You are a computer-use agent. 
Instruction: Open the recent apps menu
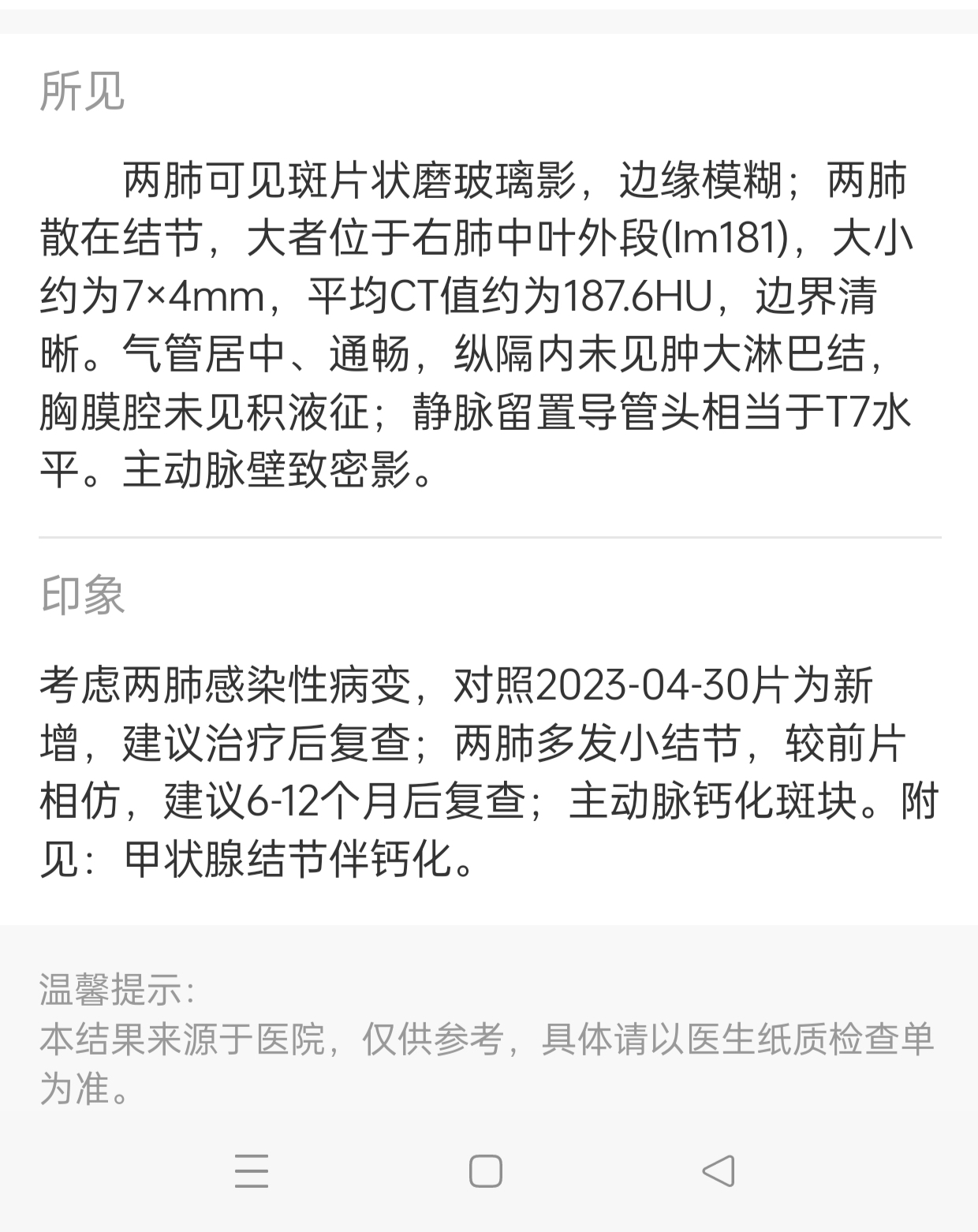pyautogui.click(x=252, y=1170)
